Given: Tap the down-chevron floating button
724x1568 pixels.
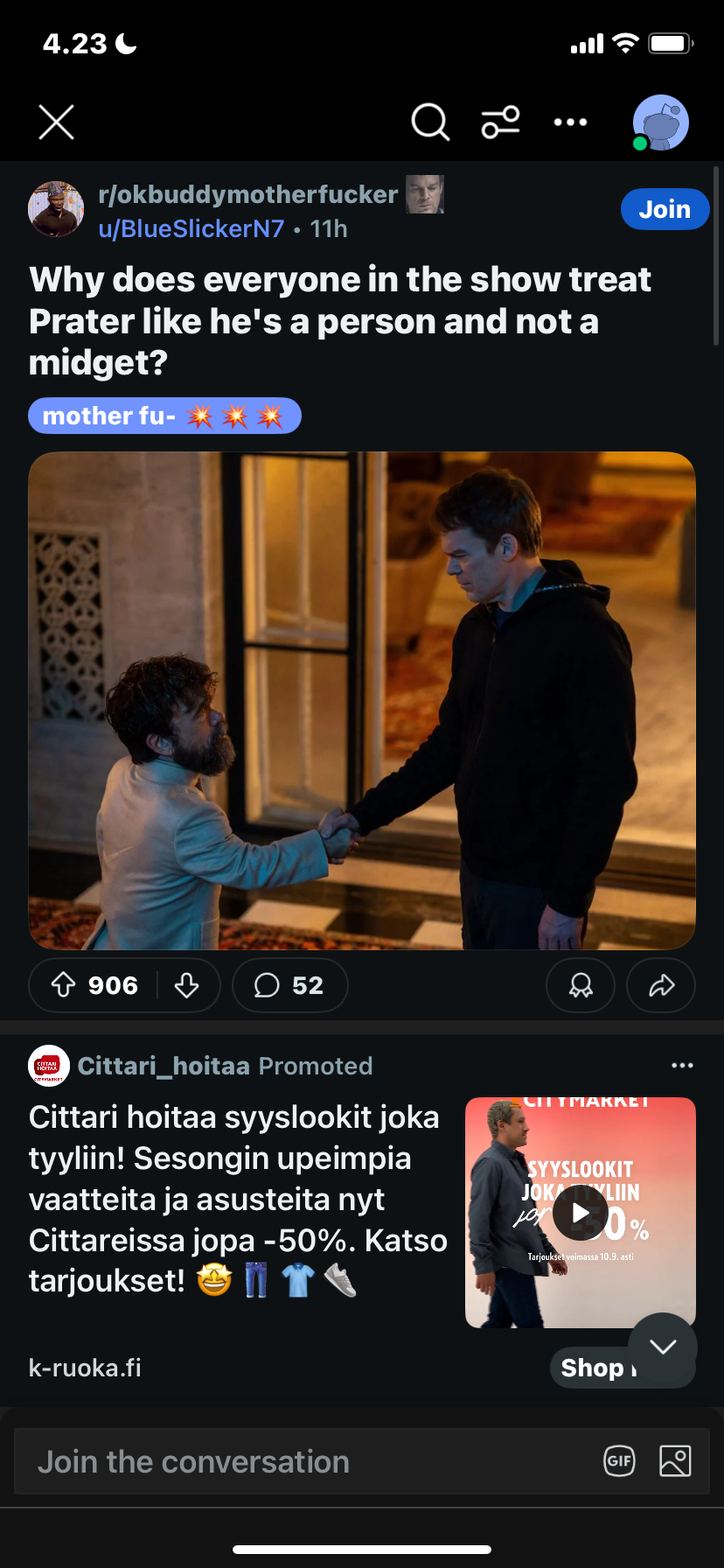Looking at the screenshot, I should click(663, 1347).
